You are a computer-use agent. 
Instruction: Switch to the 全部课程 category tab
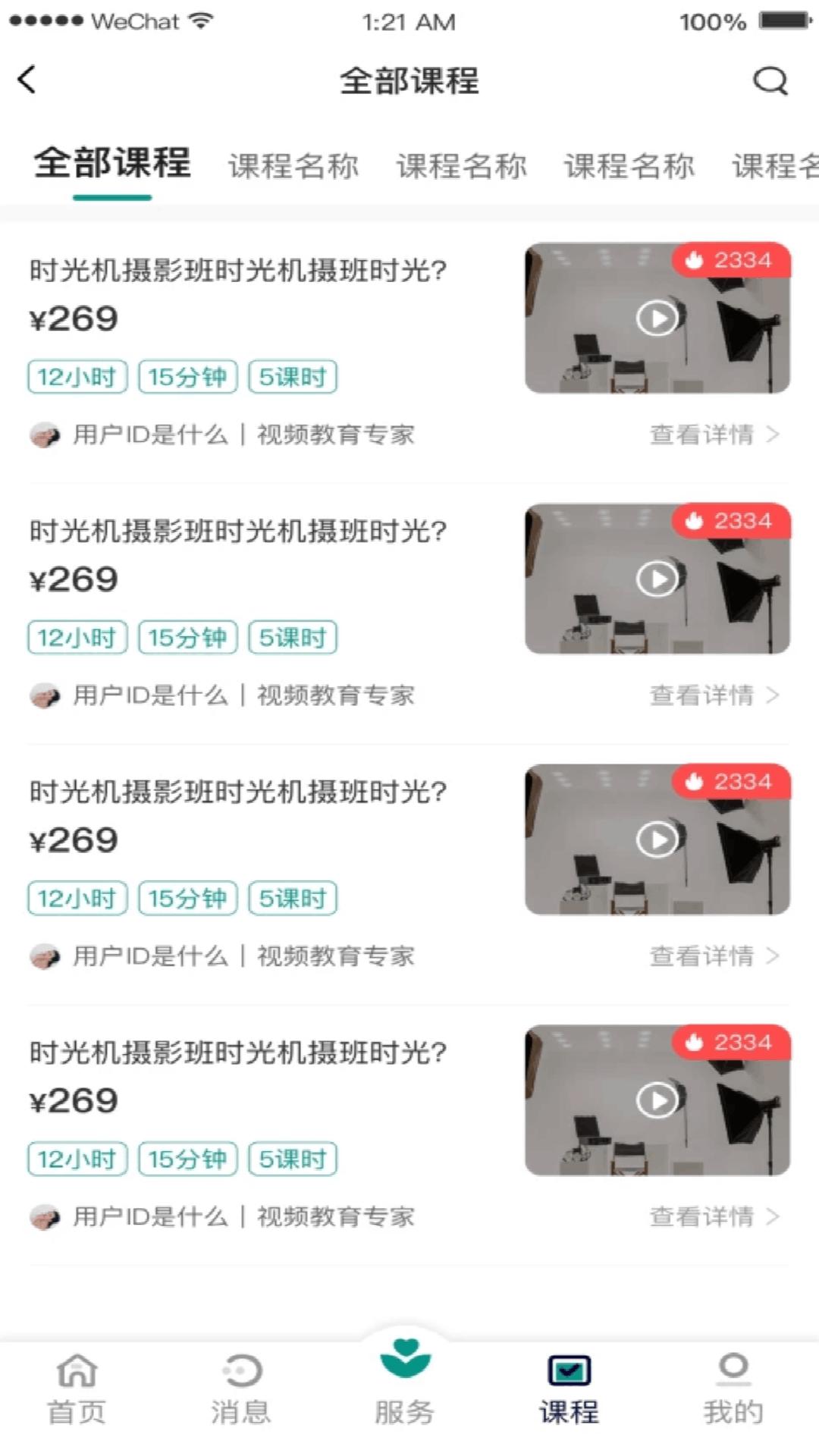point(111,164)
